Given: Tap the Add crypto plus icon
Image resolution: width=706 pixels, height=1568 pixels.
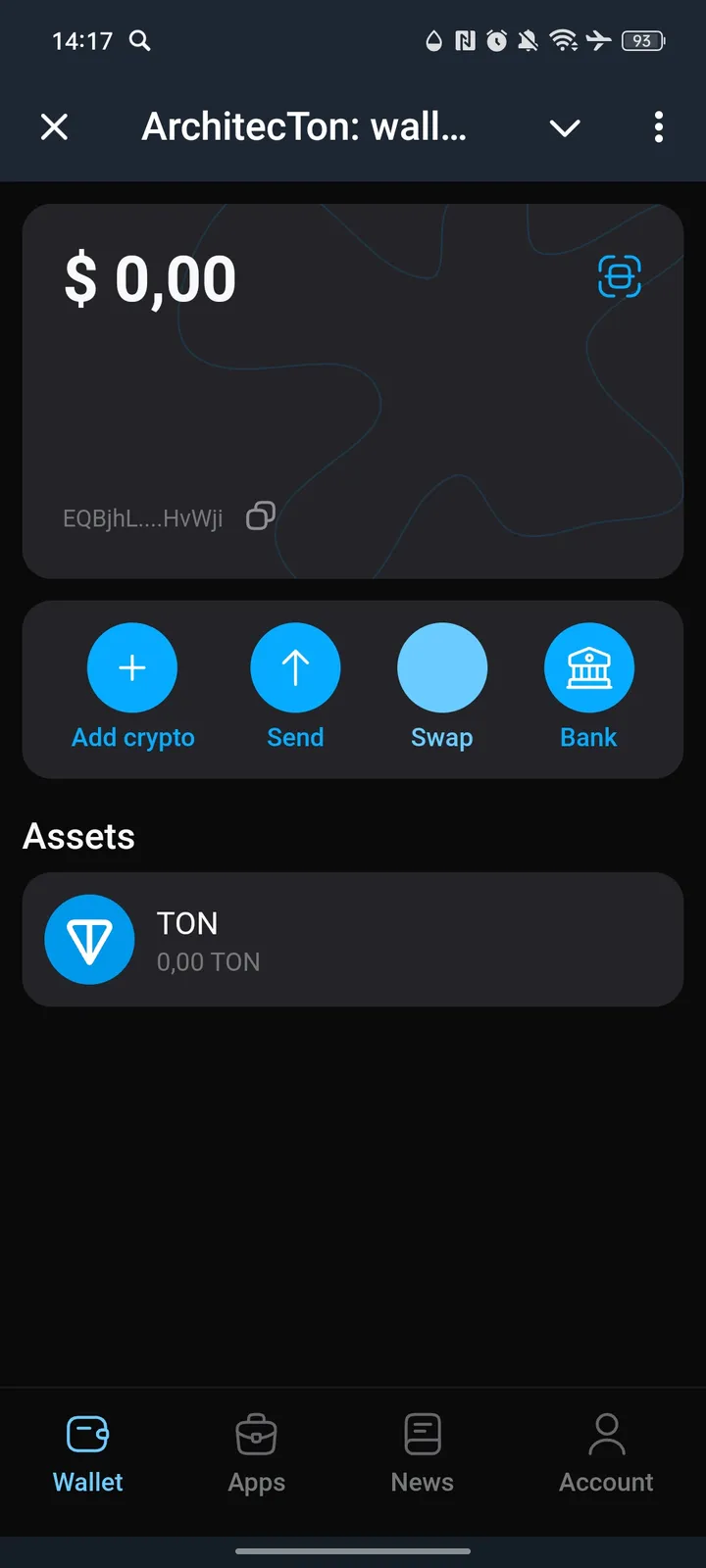Looking at the screenshot, I should pyautogui.click(x=132, y=667).
